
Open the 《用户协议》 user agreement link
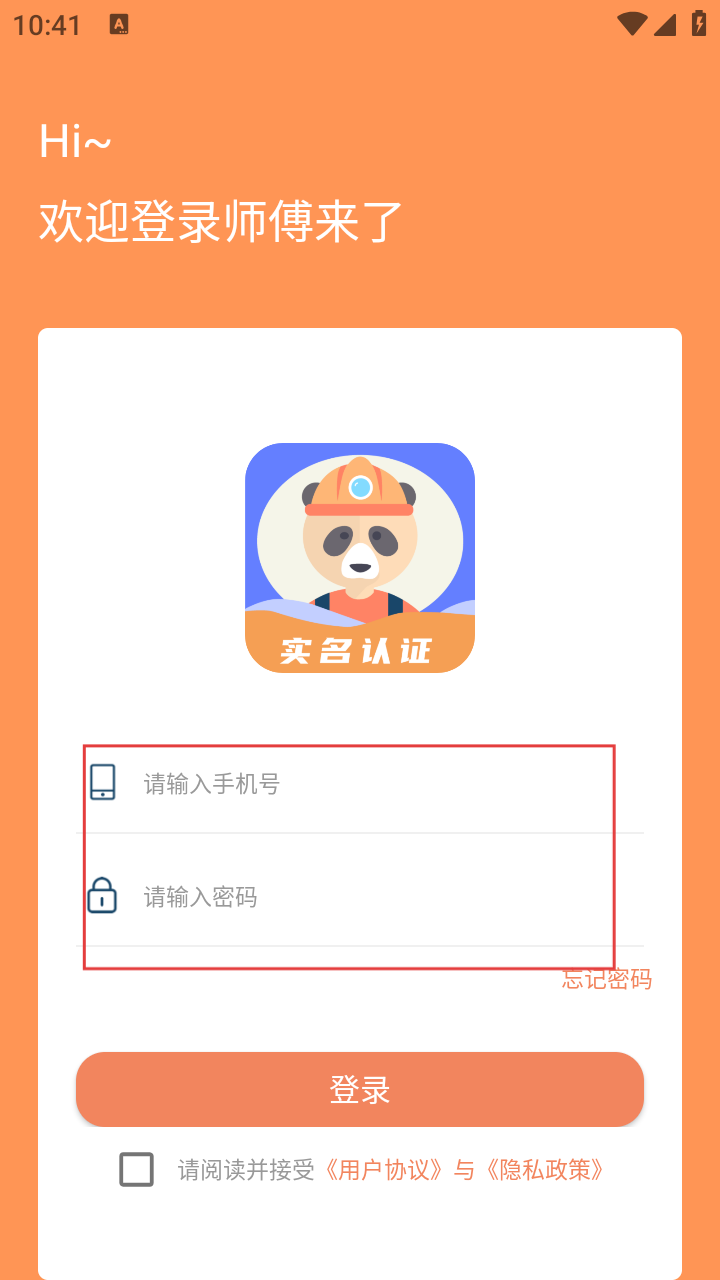click(385, 1170)
